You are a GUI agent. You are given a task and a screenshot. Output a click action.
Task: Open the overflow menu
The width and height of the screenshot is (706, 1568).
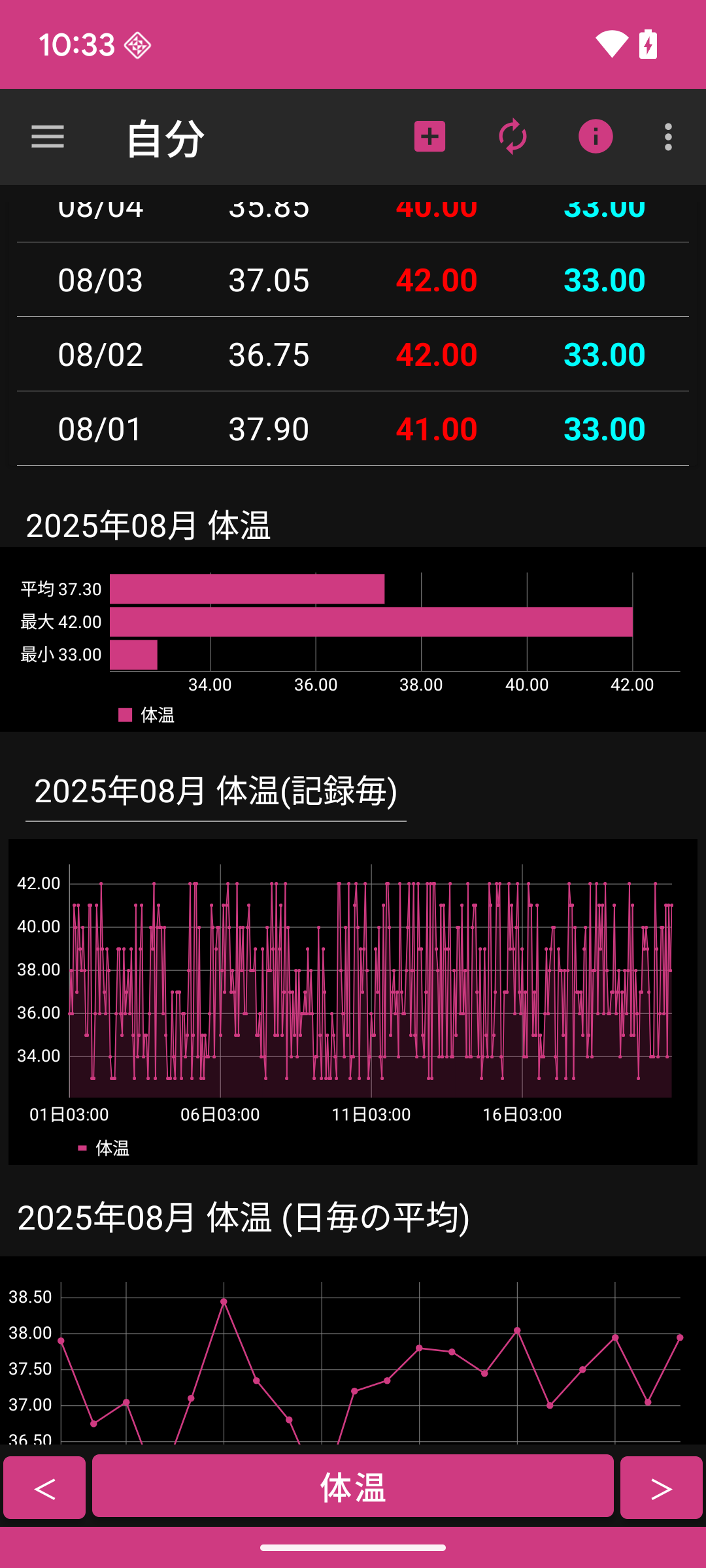[668, 137]
